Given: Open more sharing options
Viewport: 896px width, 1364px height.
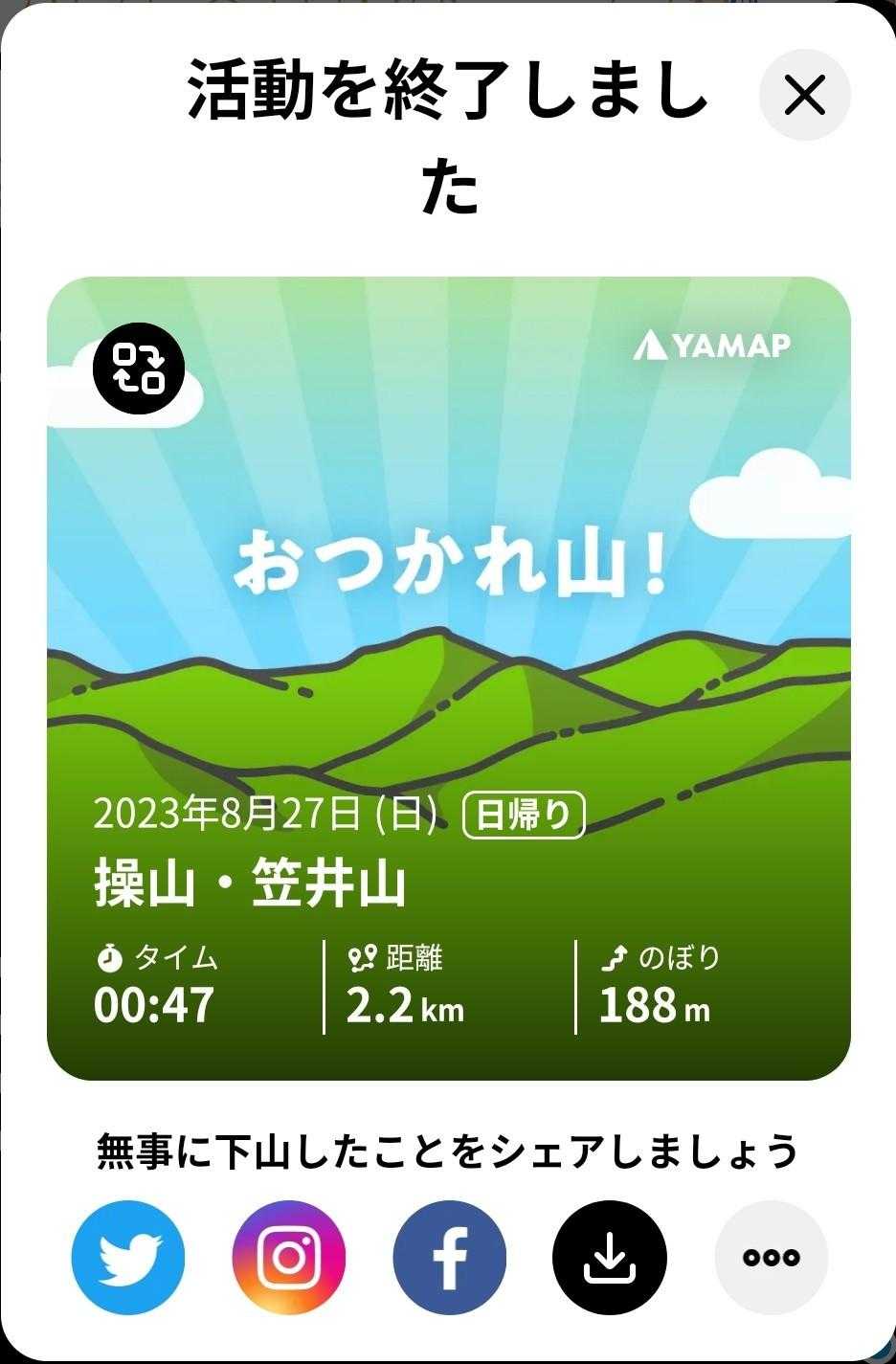Looking at the screenshot, I should pyautogui.click(x=771, y=1257).
